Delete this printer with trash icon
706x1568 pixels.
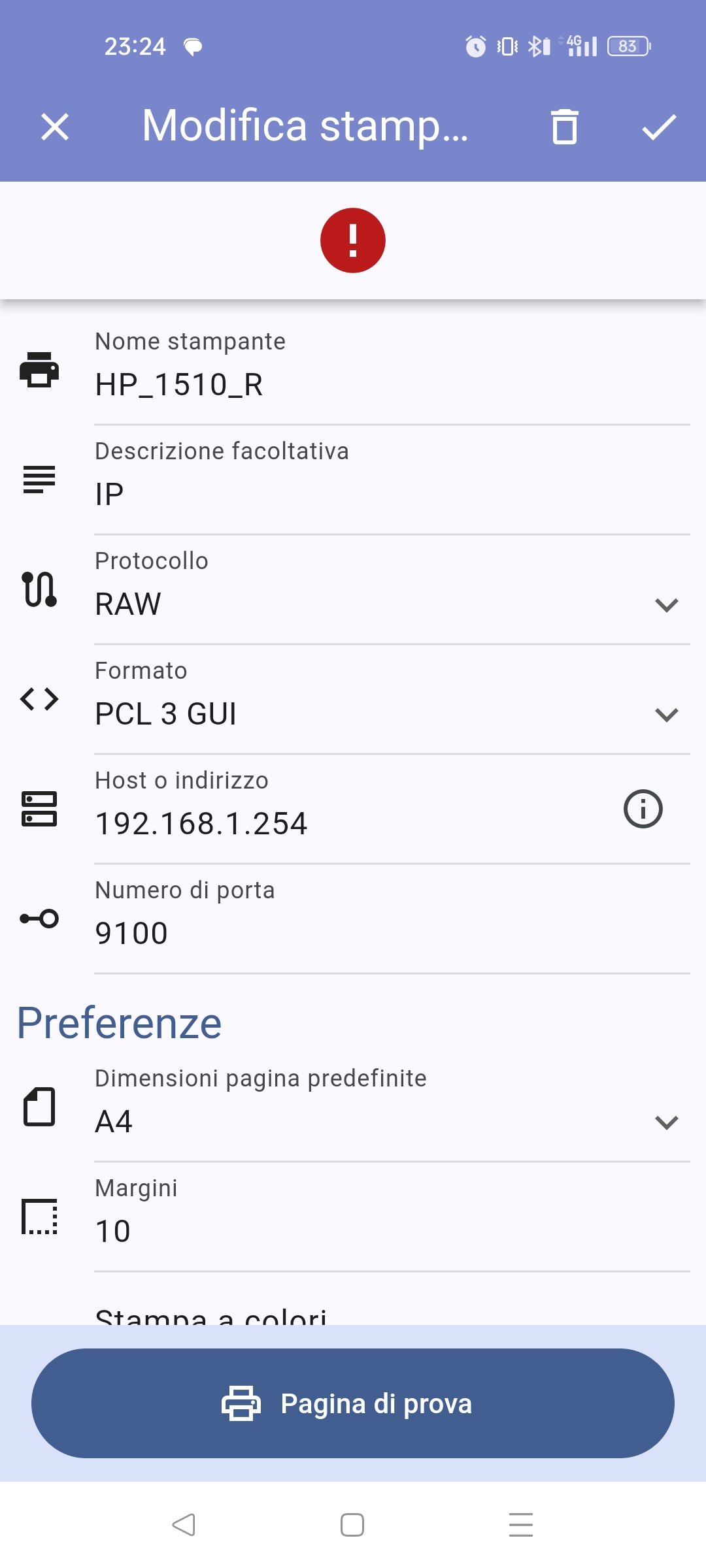point(564,127)
